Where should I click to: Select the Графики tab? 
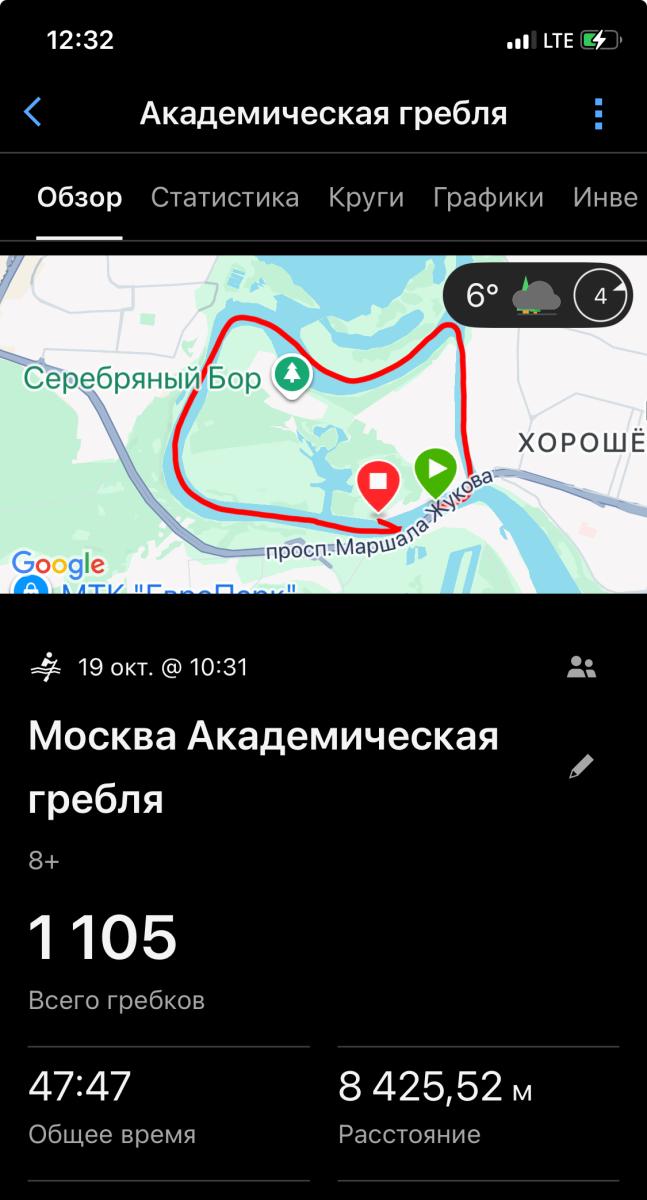point(488,198)
